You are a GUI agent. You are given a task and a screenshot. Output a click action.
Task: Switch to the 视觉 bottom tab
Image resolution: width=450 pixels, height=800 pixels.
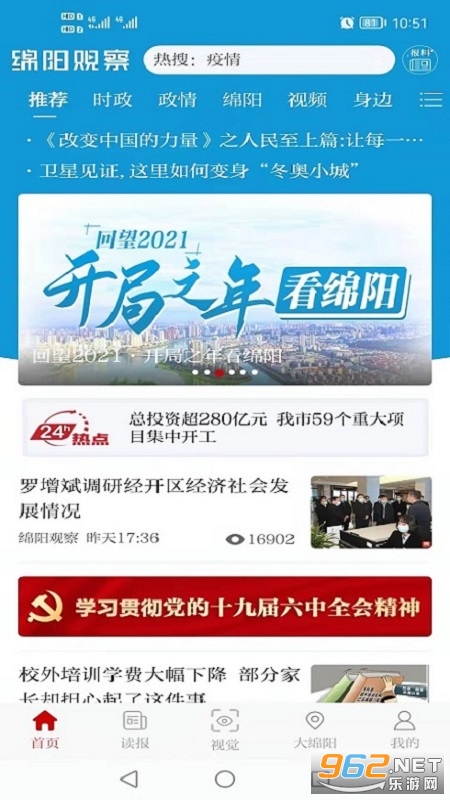point(225,729)
